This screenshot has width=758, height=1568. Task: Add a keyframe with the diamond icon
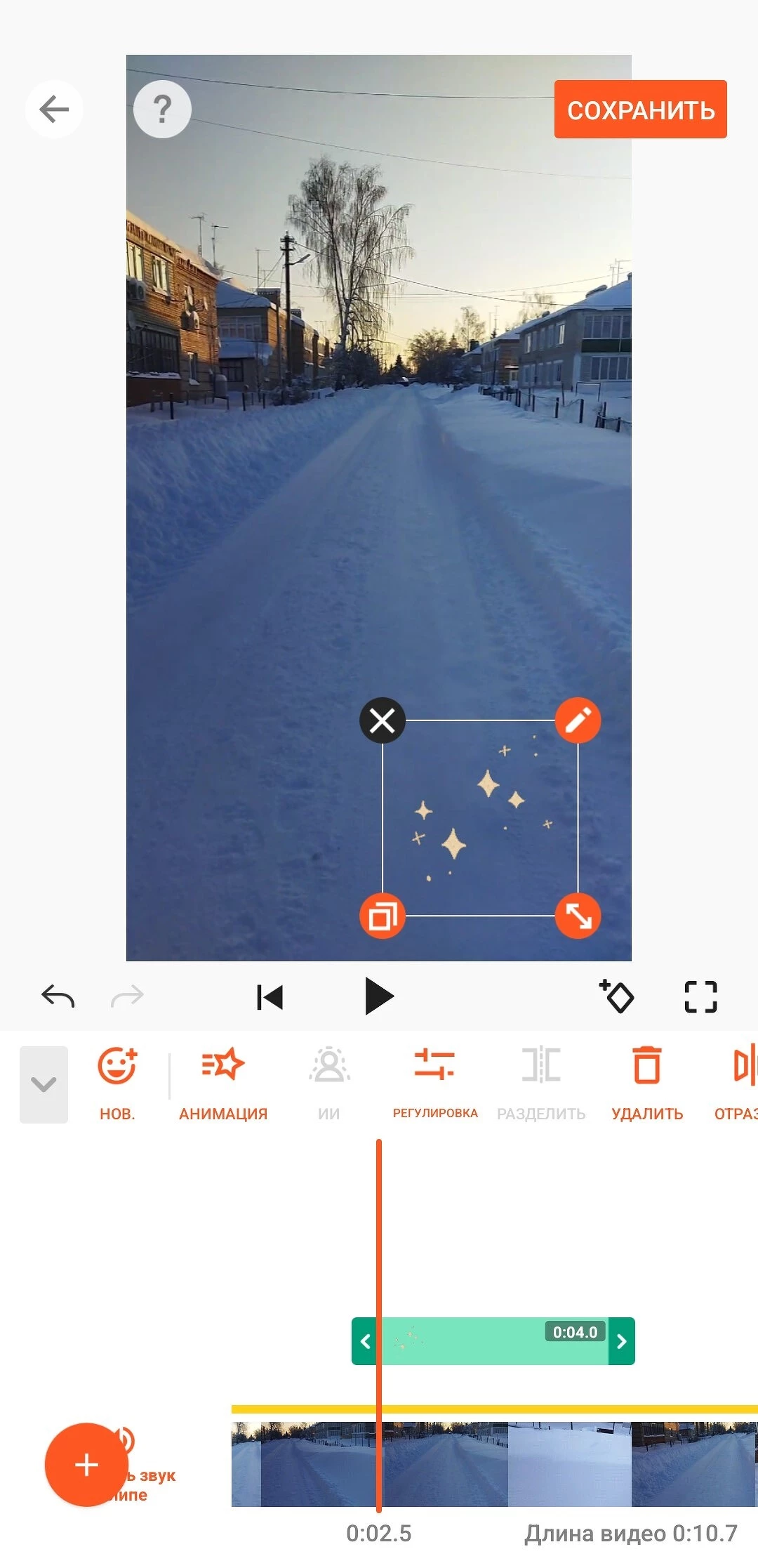(617, 996)
